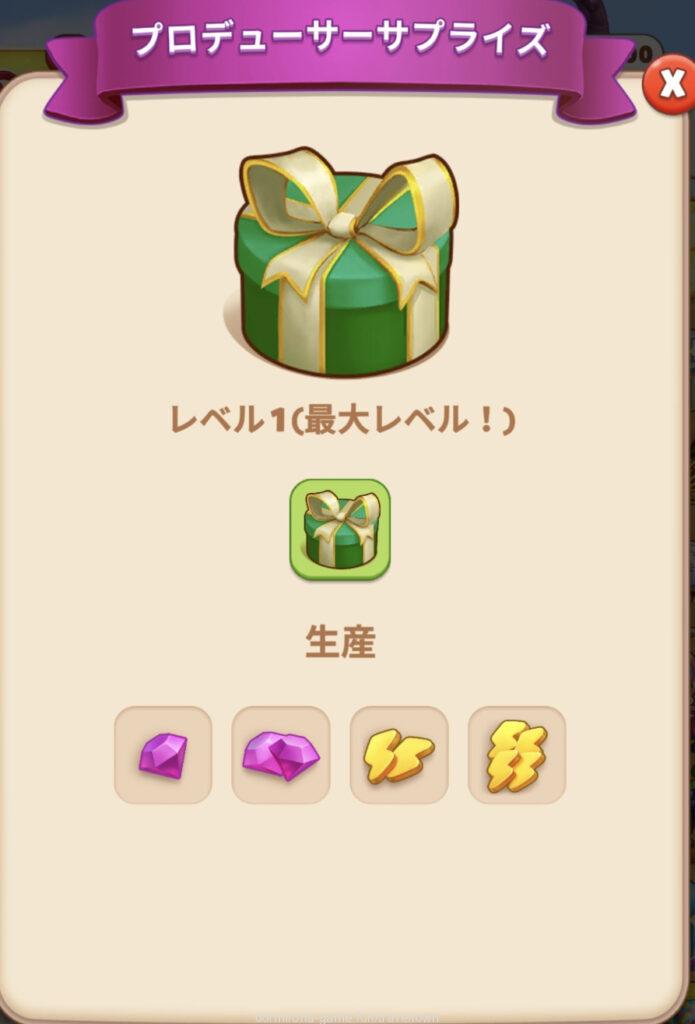The height and width of the screenshot is (1024, 695).
Task: Select the green gift box level icon
Action: coord(340,530)
